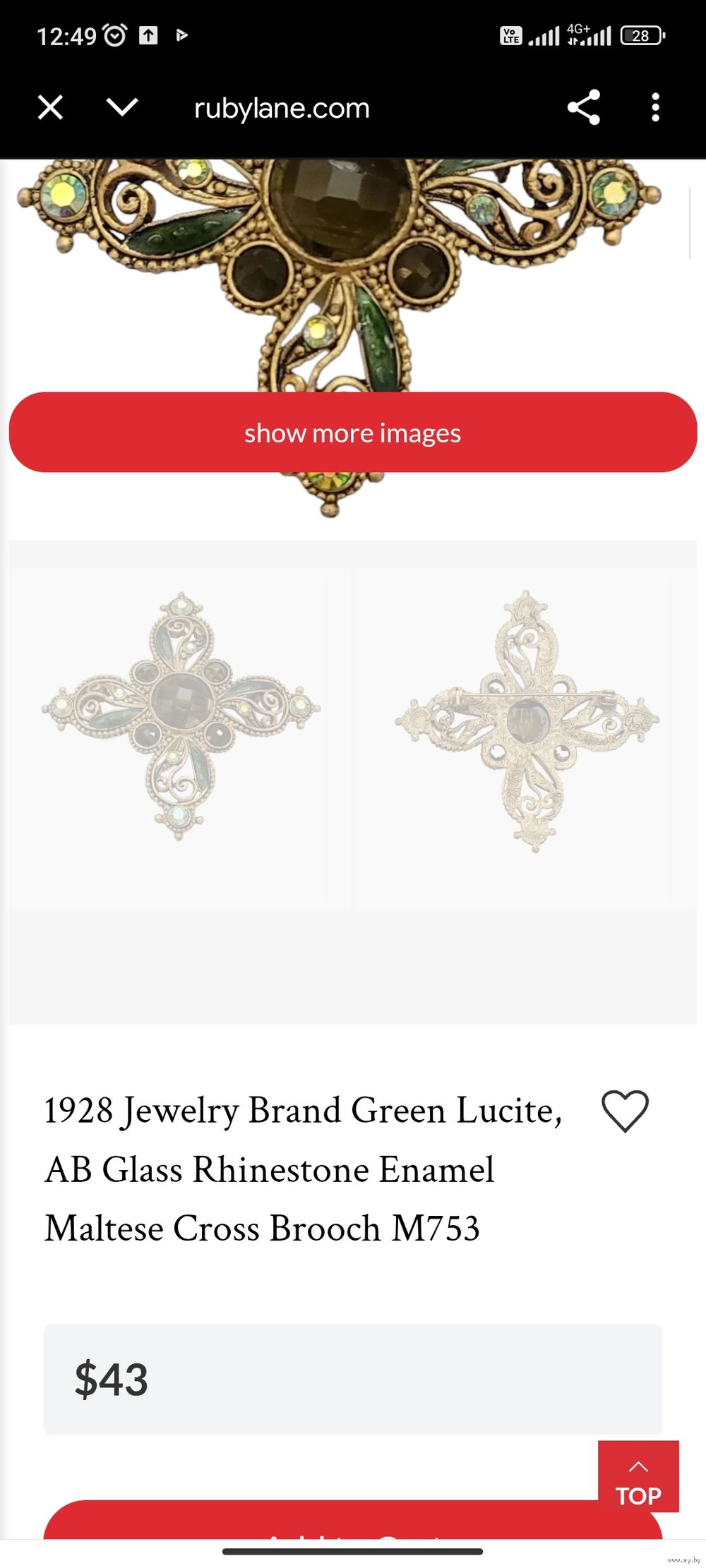Tap the show more images button
This screenshot has width=706, height=1568.
tap(353, 433)
